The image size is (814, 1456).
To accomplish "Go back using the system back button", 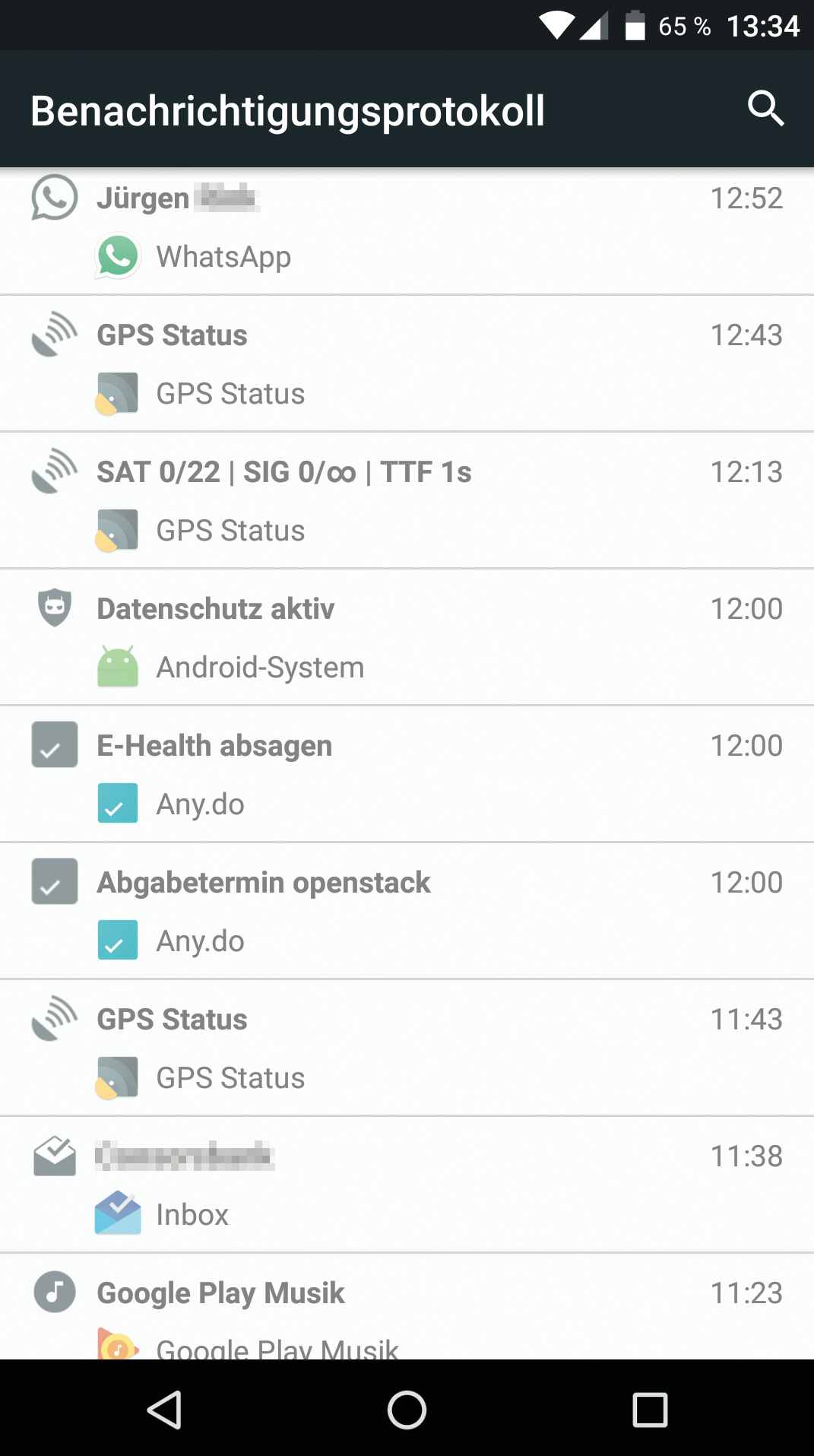I will 164,1410.
